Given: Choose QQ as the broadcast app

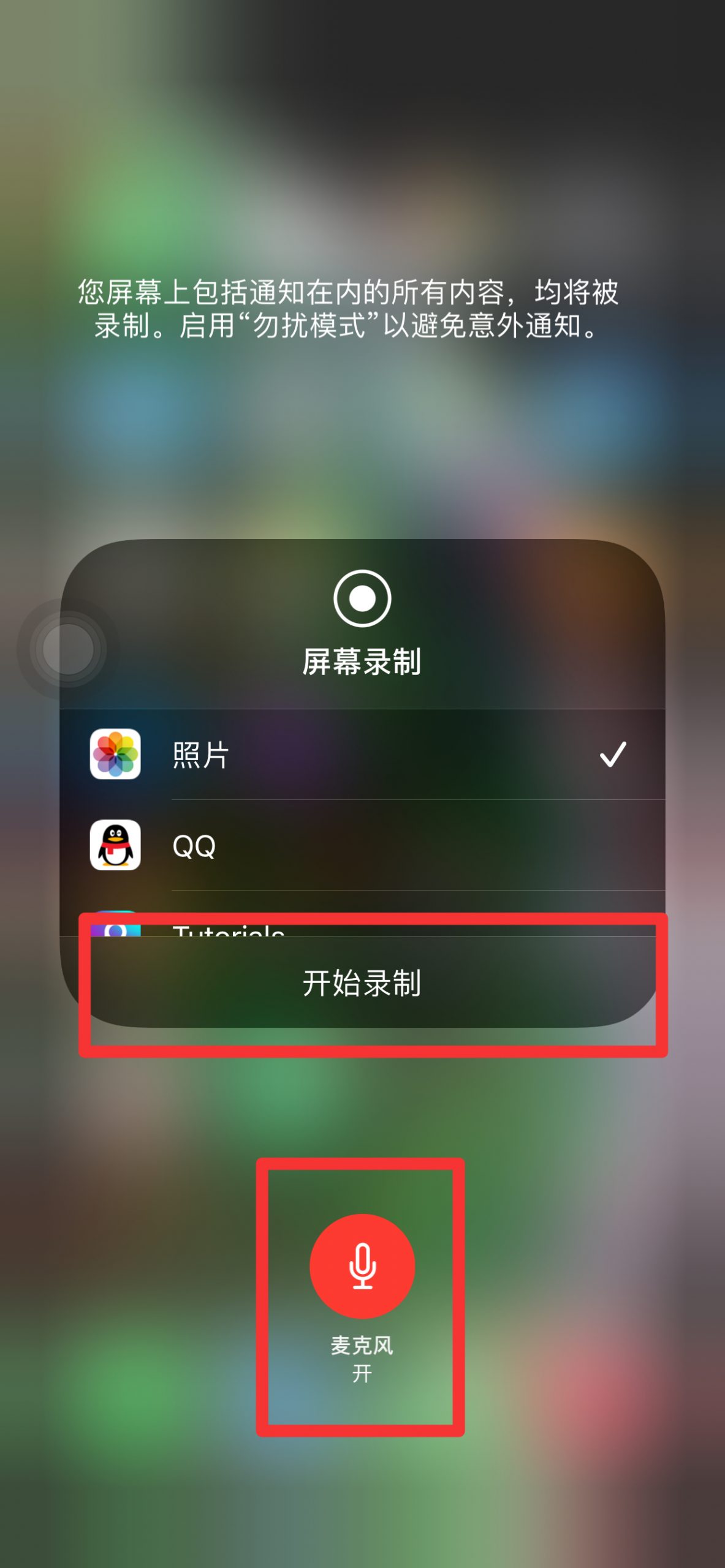Looking at the screenshot, I should pyautogui.click(x=362, y=845).
